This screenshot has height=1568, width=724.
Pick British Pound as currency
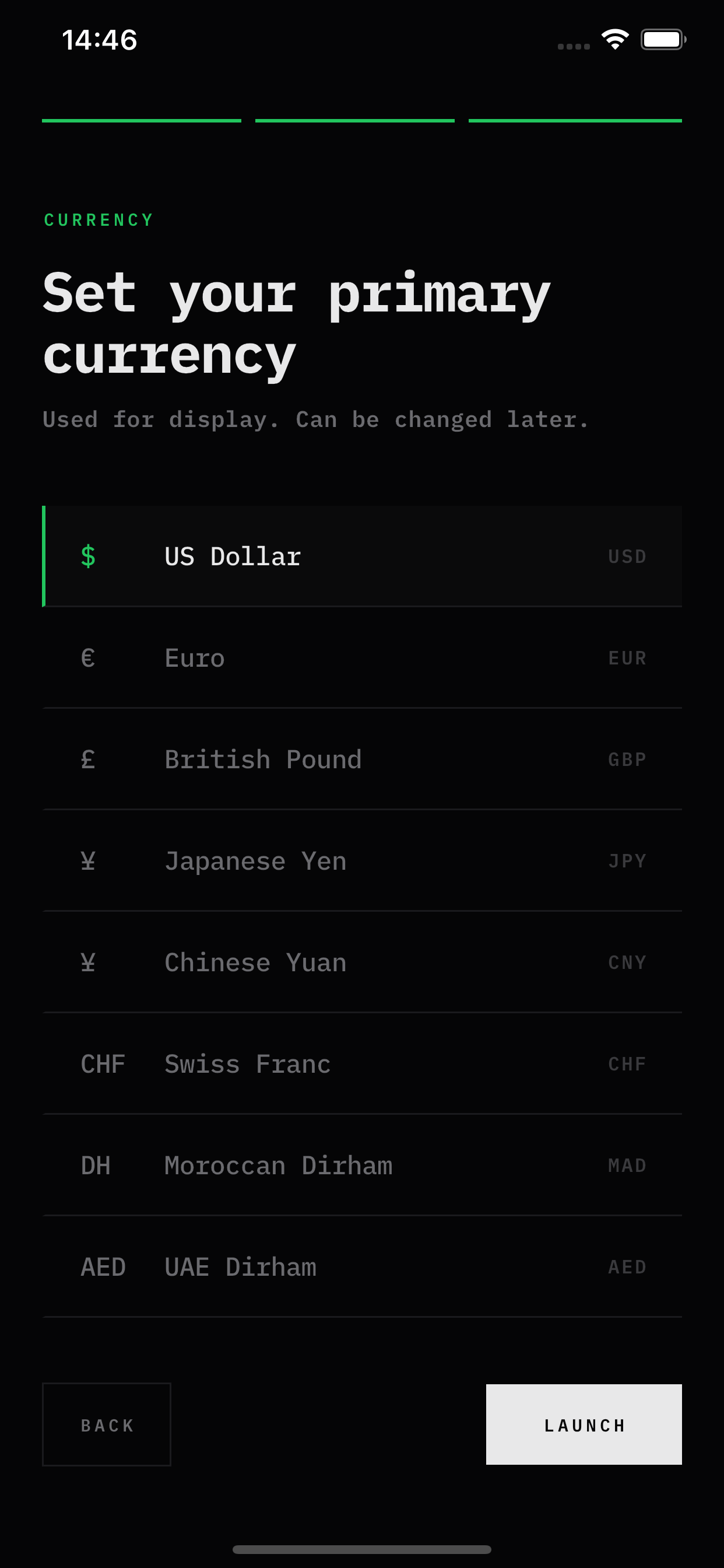tap(362, 759)
